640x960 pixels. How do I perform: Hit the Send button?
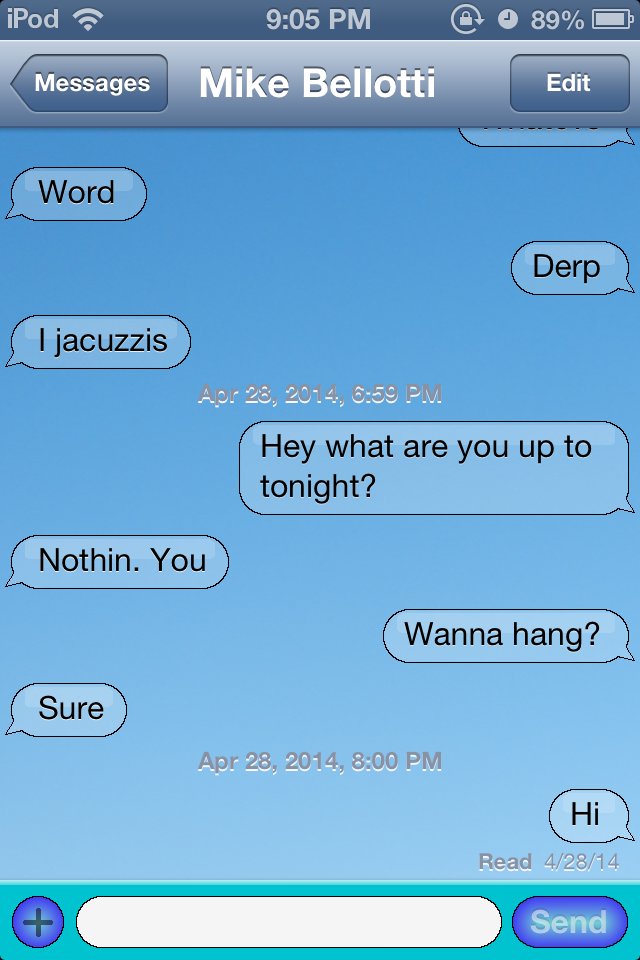coord(569,921)
